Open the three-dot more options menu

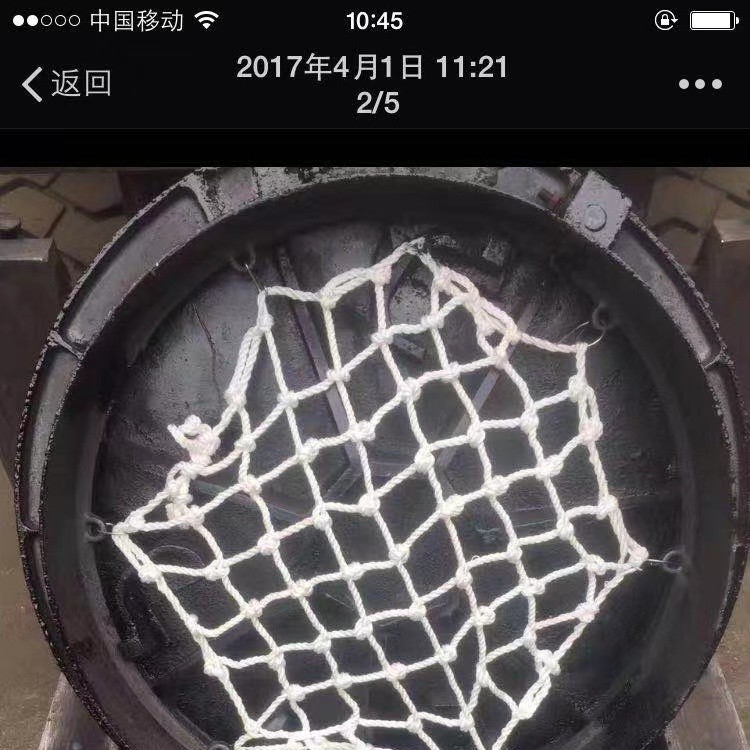click(700, 84)
